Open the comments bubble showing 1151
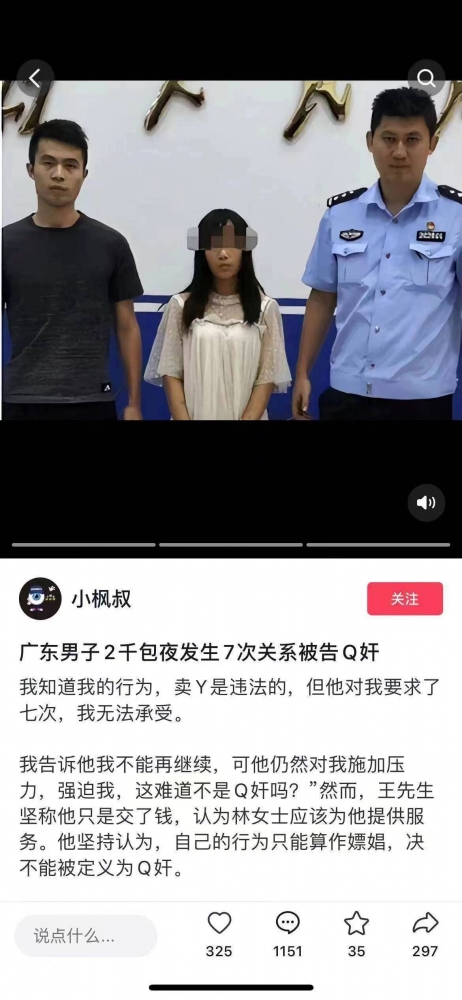The width and height of the screenshot is (462, 1000). point(287,923)
